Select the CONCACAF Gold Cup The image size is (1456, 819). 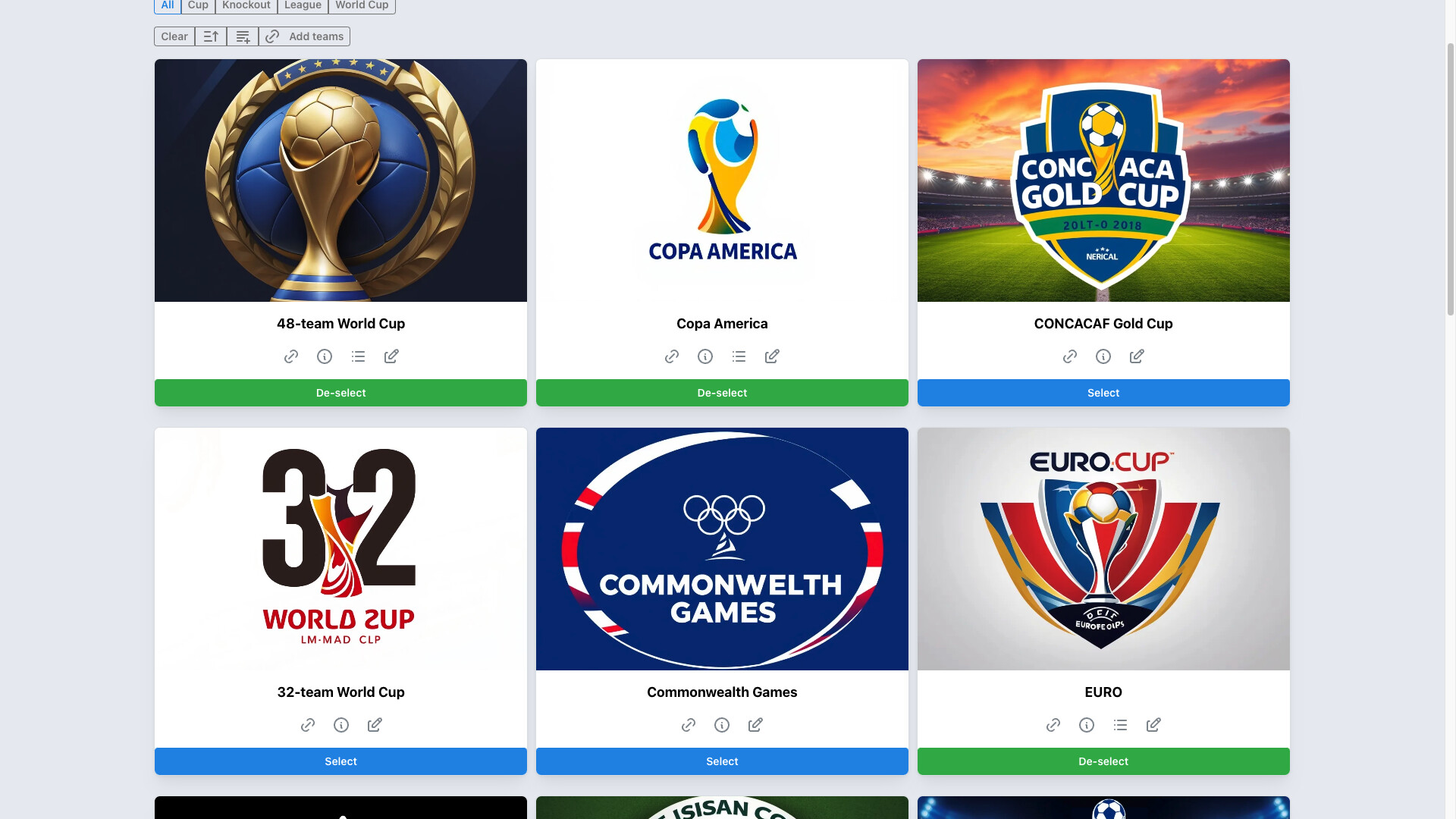[x=1103, y=393]
